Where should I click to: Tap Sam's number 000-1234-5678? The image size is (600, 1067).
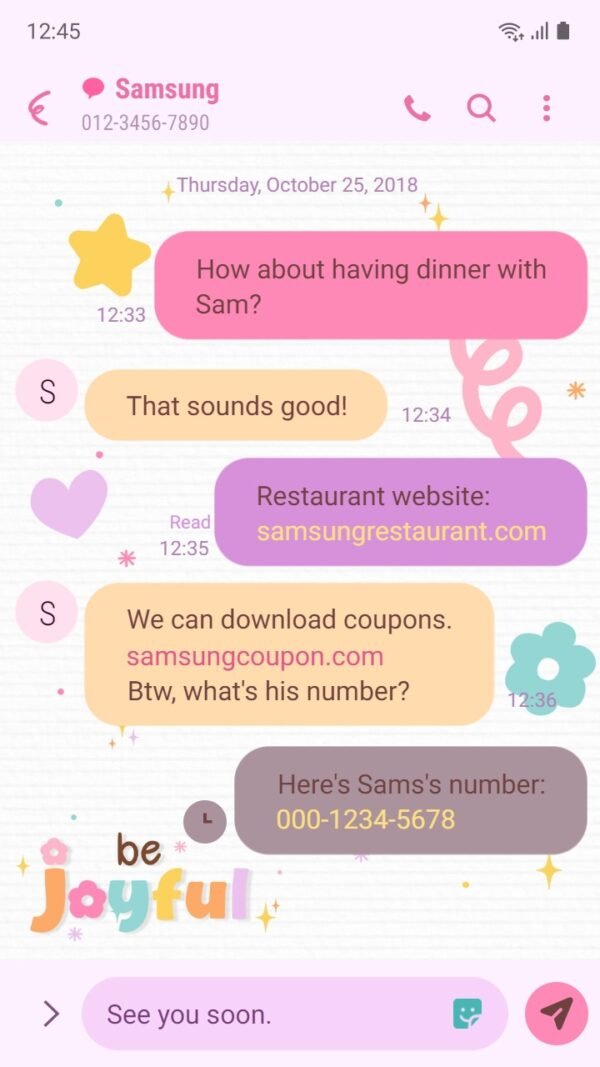(365, 819)
